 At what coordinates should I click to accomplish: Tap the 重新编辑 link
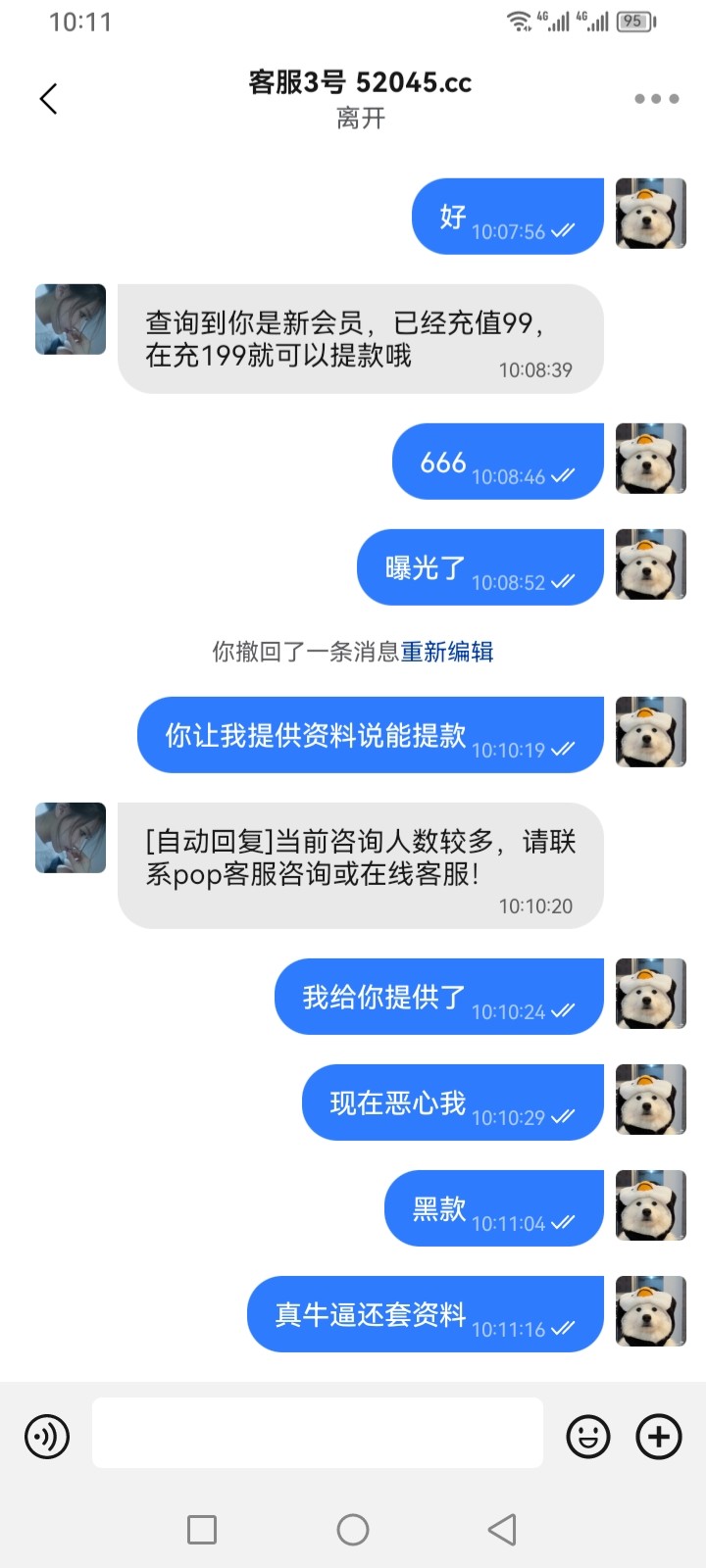pos(446,652)
